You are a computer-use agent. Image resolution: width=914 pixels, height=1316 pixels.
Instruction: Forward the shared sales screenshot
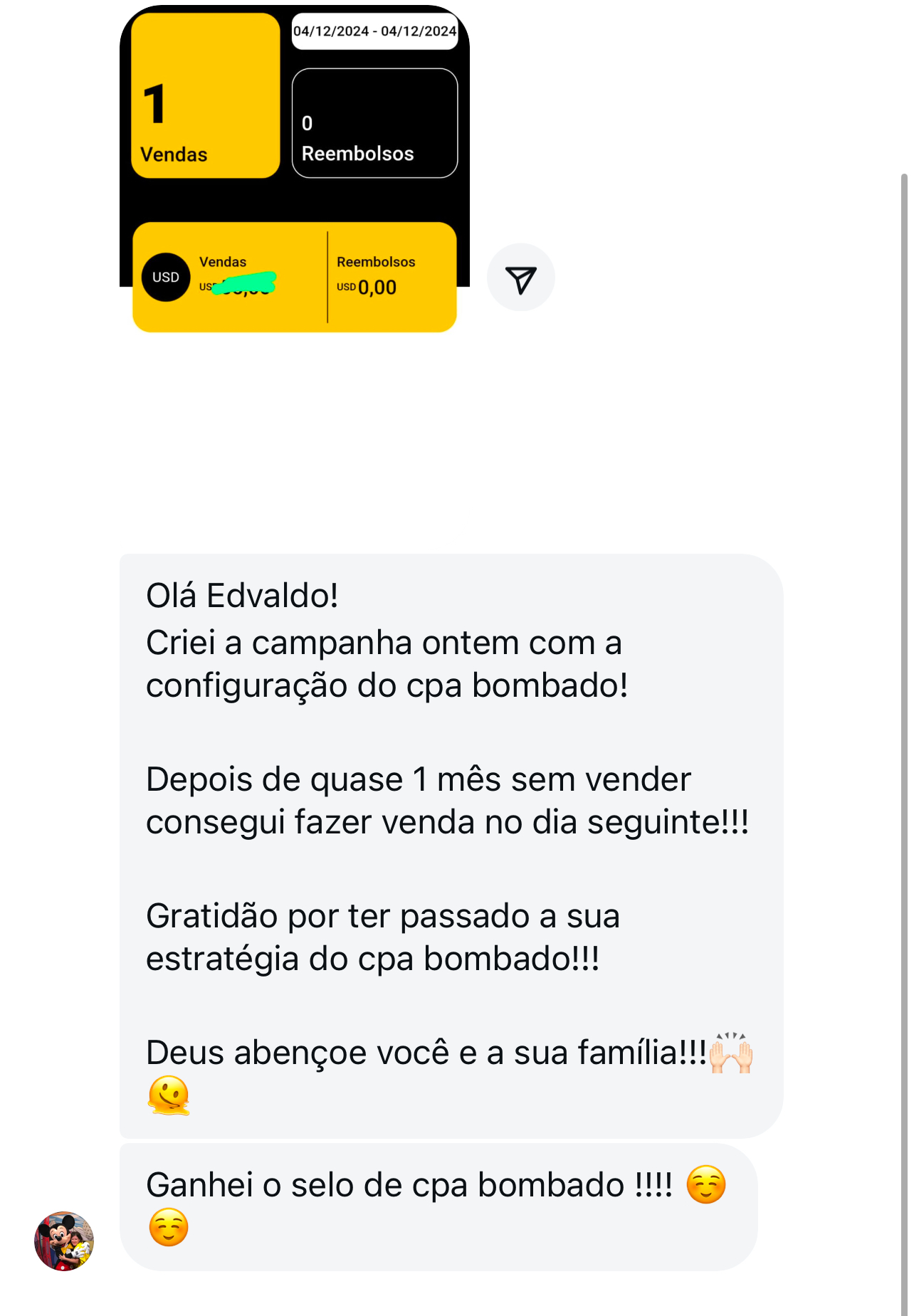click(x=520, y=278)
